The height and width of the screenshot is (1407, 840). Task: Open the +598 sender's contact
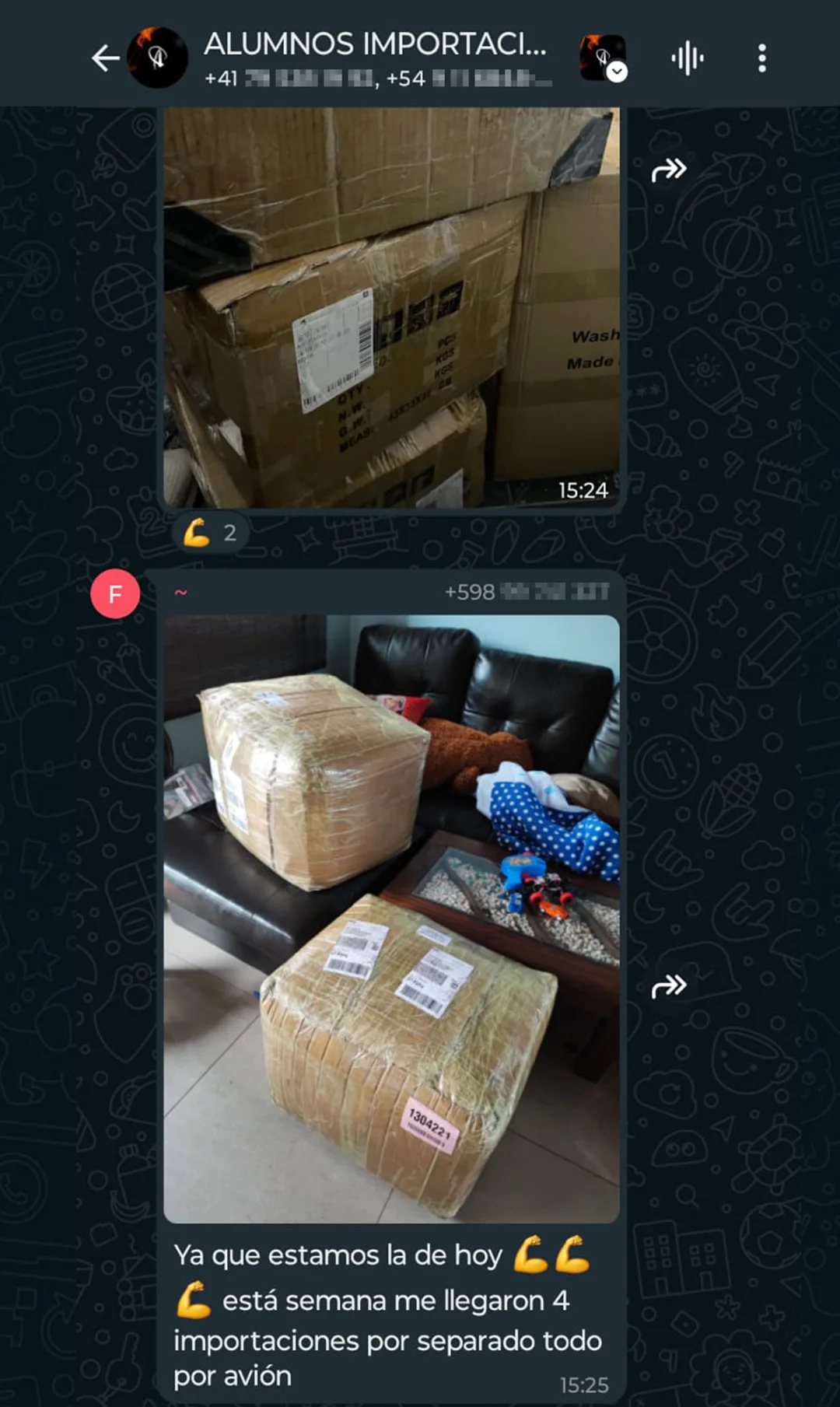point(526,593)
